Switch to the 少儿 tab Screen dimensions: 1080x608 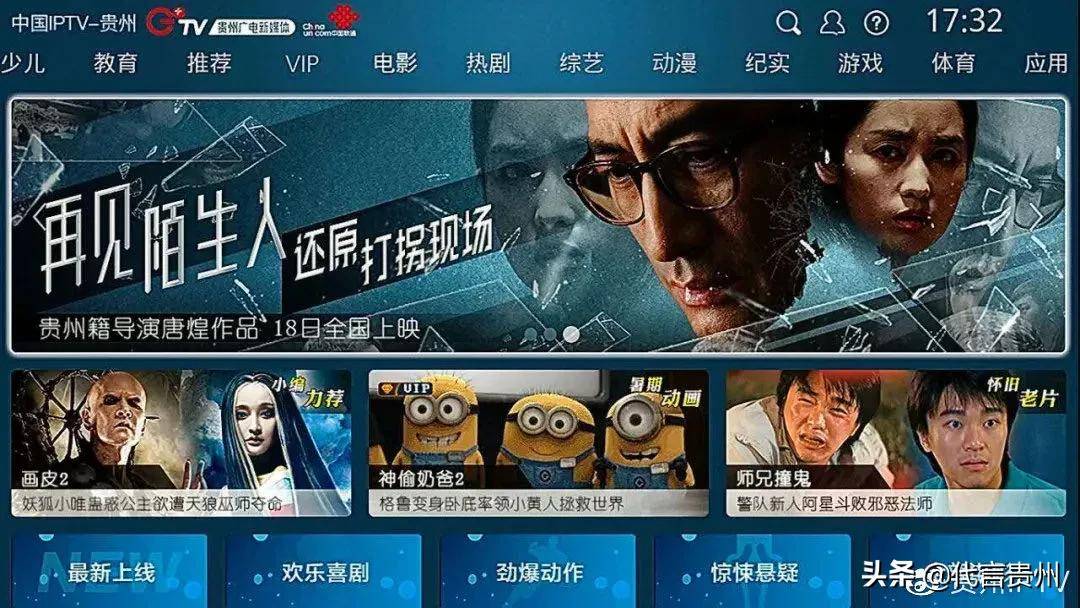22,63
